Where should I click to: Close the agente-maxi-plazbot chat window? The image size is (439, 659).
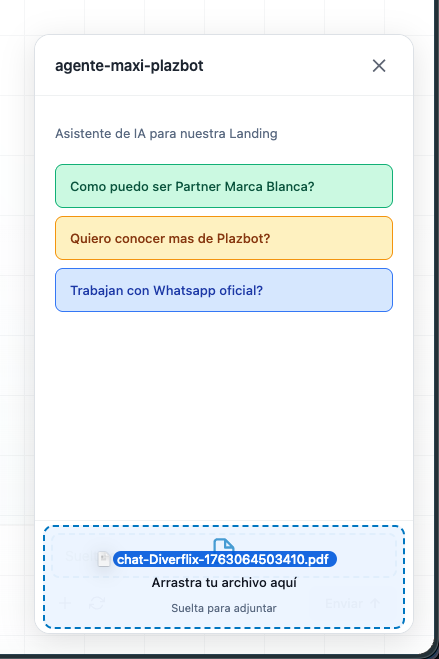click(379, 66)
